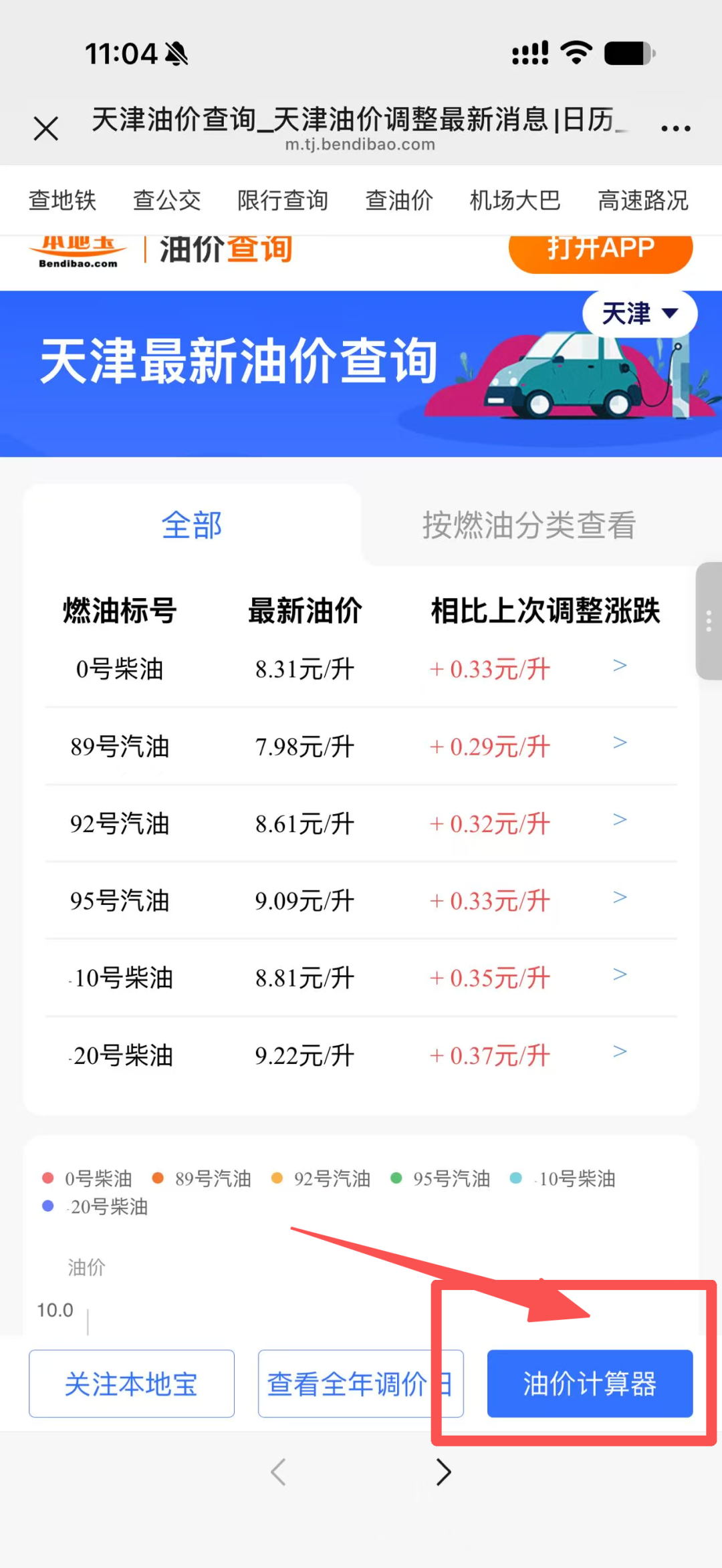The image size is (722, 1568).
Task: View the 95号汽油 price details
Action: tap(361, 900)
